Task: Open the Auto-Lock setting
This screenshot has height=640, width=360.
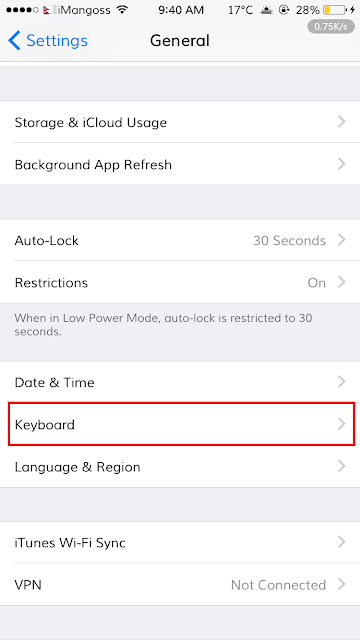Action: point(180,240)
